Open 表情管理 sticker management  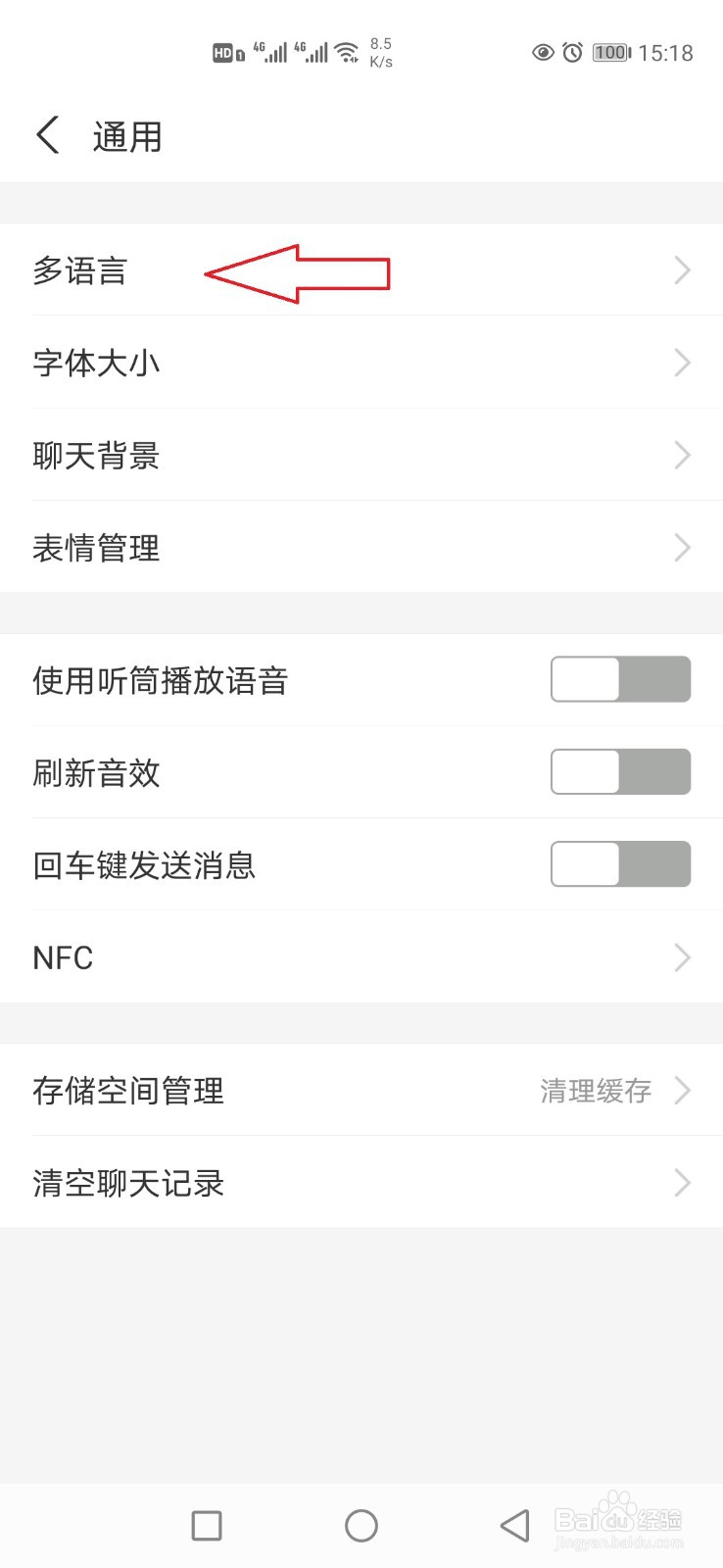pos(361,547)
